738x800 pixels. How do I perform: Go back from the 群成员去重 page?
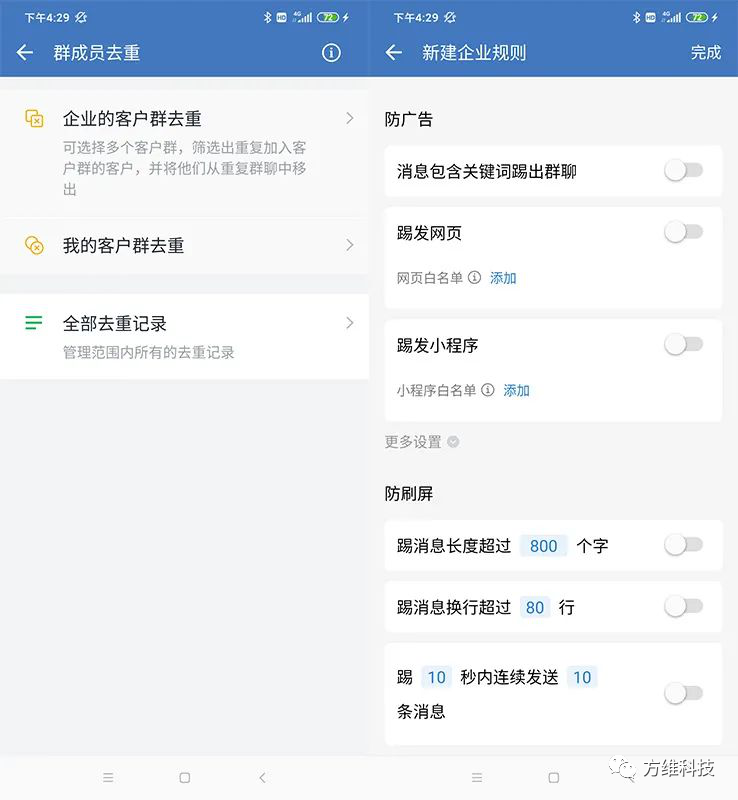pyautogui.click(x=25, y=53)
